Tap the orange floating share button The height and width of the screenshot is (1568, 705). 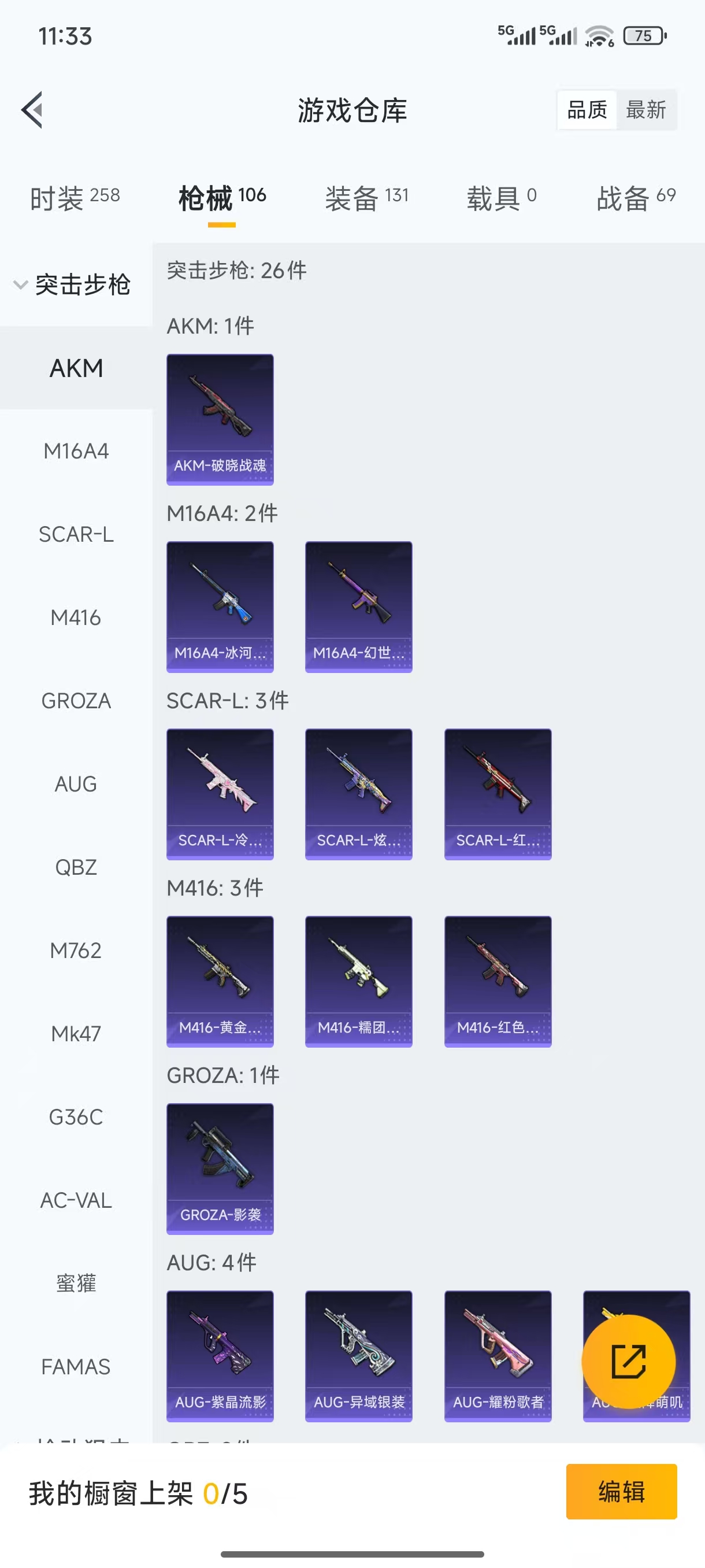(628, 1362)
